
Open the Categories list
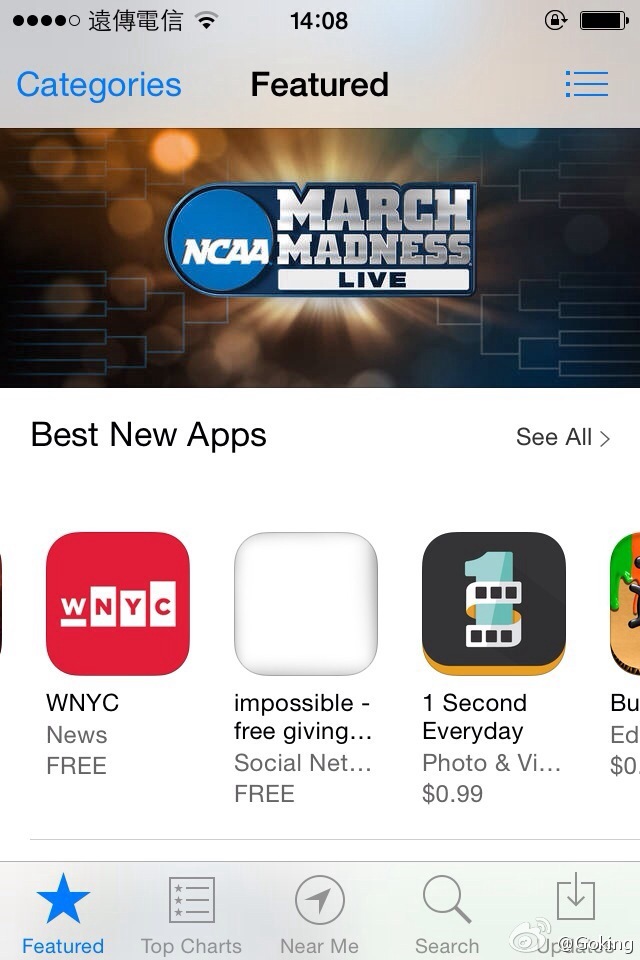(x=99, y=85)
